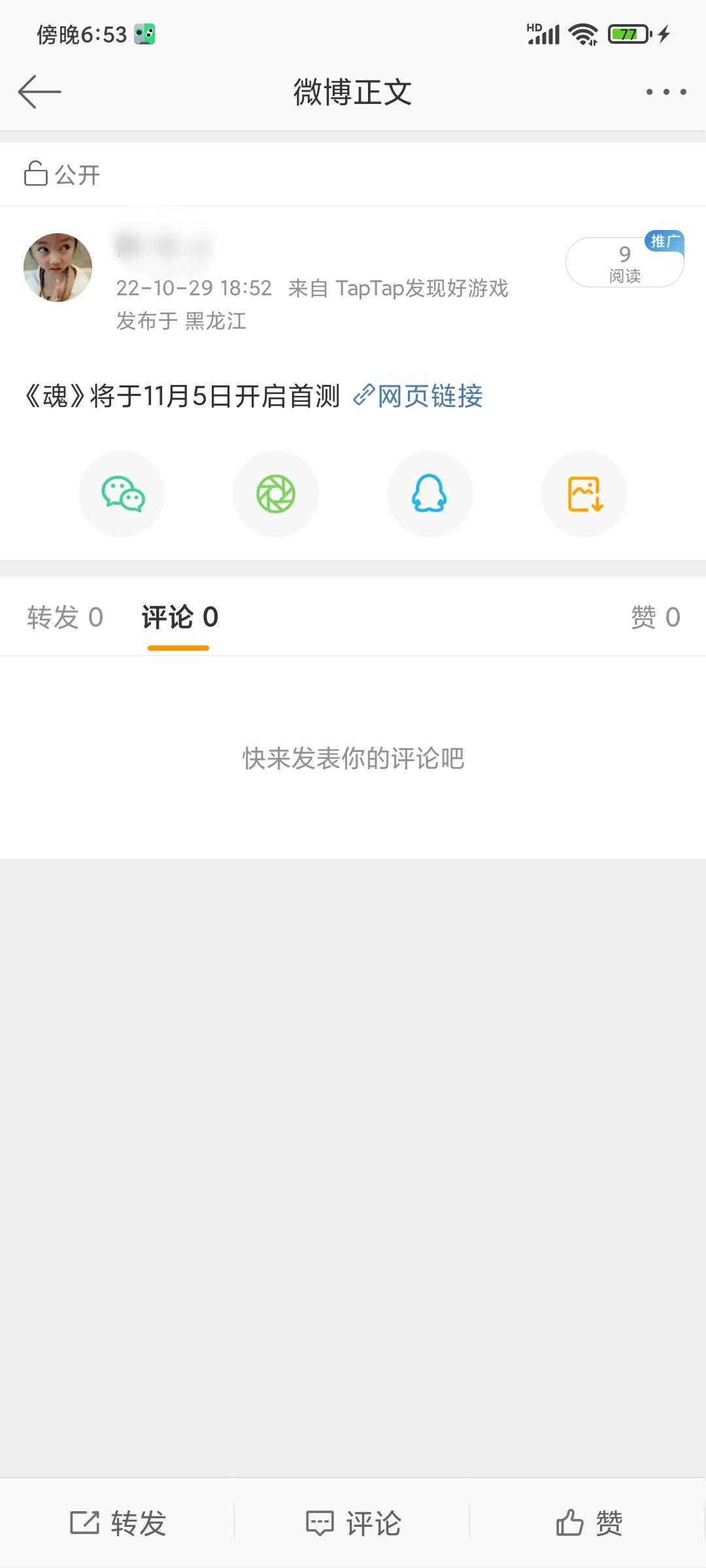The width and height of the screenshot is (706, 1568).
Task: Share the post to WeChat
Action: (x=122, y=494)
